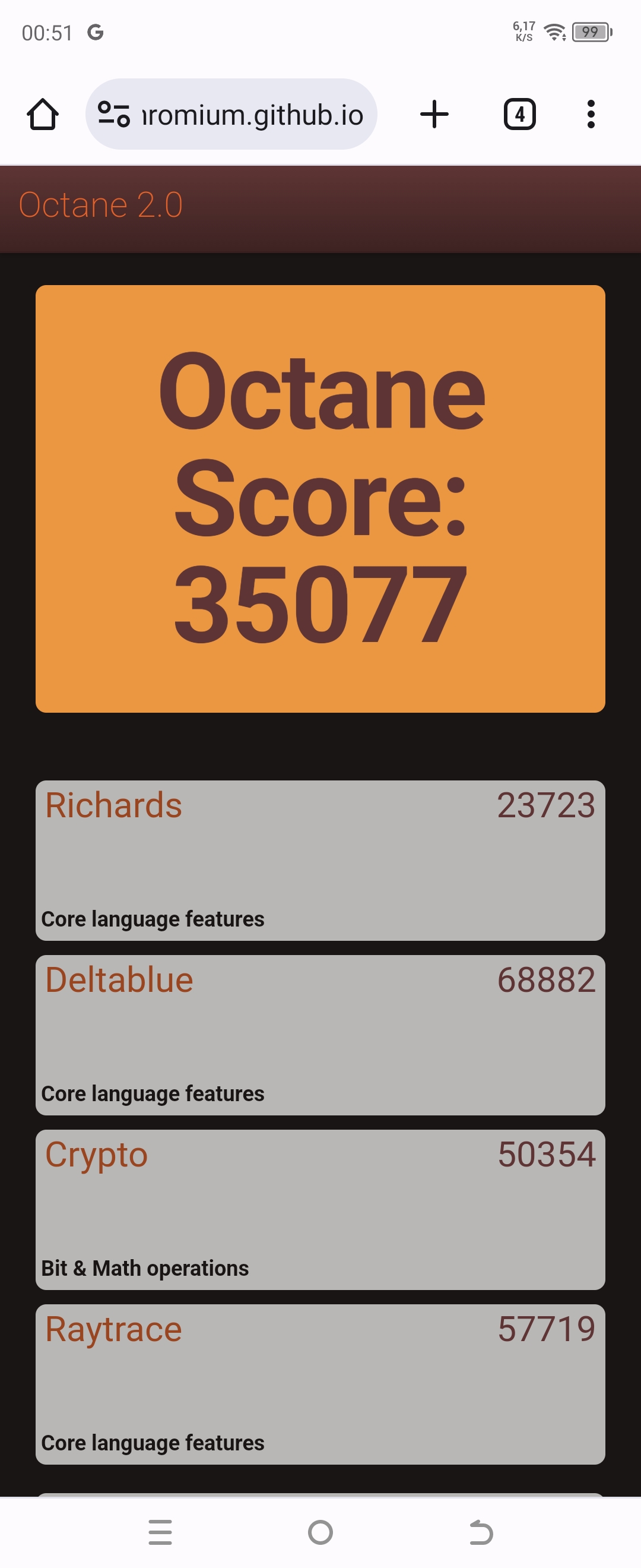This screenshot has height=1568, width=641.
Task: Open the Richards benchmark card
Action: 320,860
